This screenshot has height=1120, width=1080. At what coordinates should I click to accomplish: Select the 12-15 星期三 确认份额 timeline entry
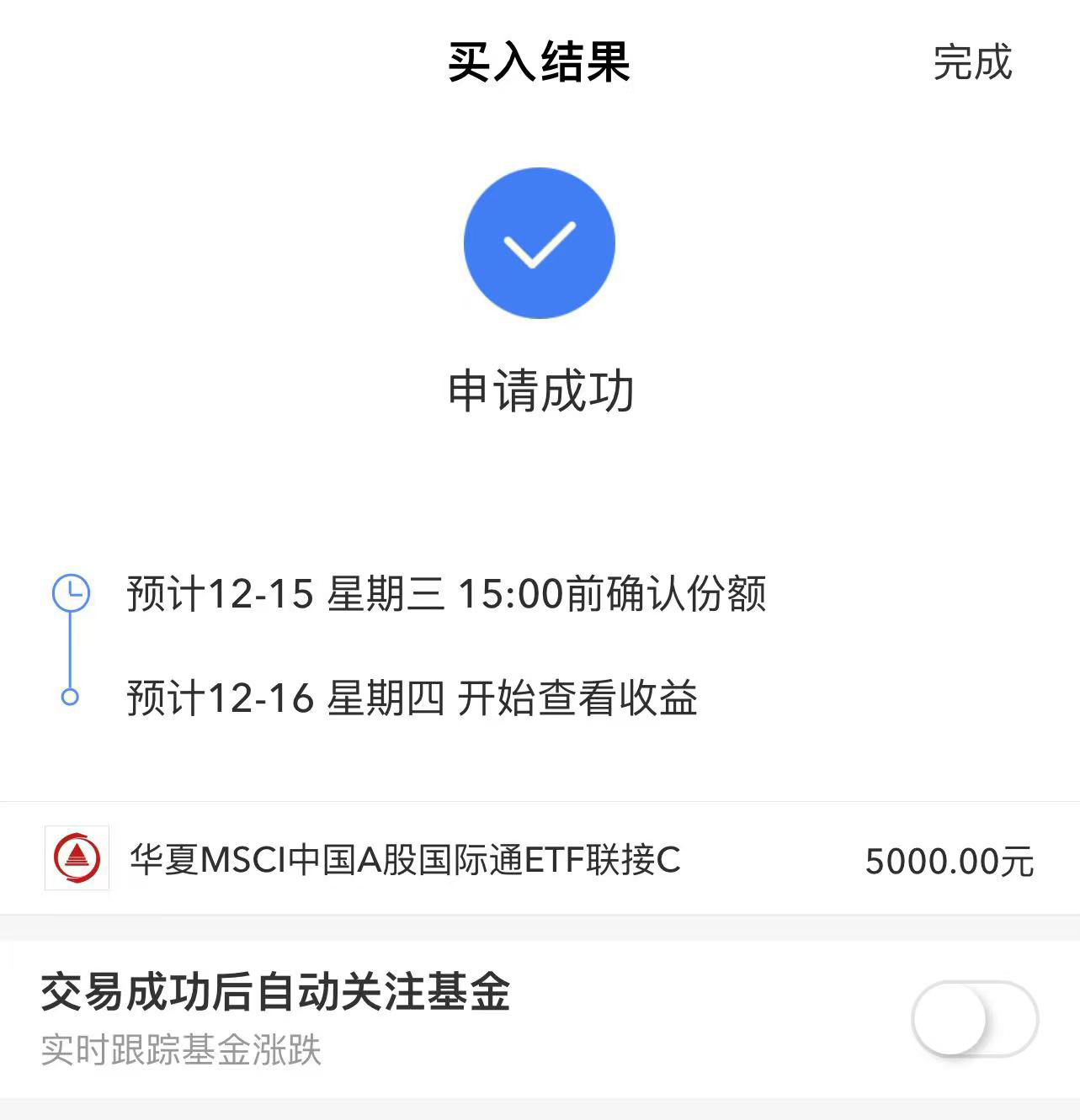446,594
